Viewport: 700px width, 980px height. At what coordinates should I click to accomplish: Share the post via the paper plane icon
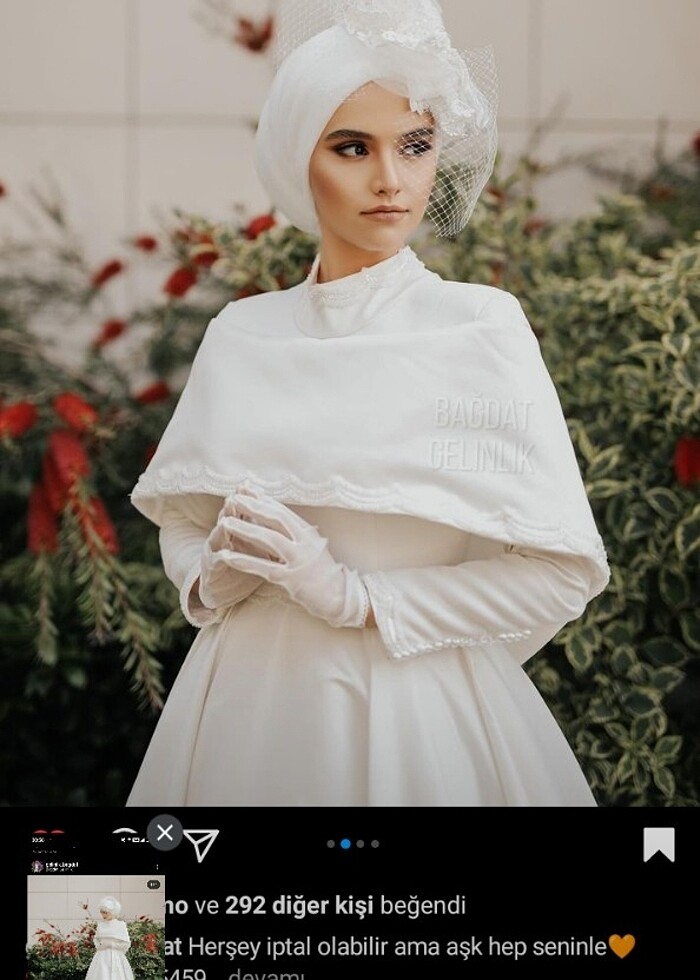(x=202, y=845)
